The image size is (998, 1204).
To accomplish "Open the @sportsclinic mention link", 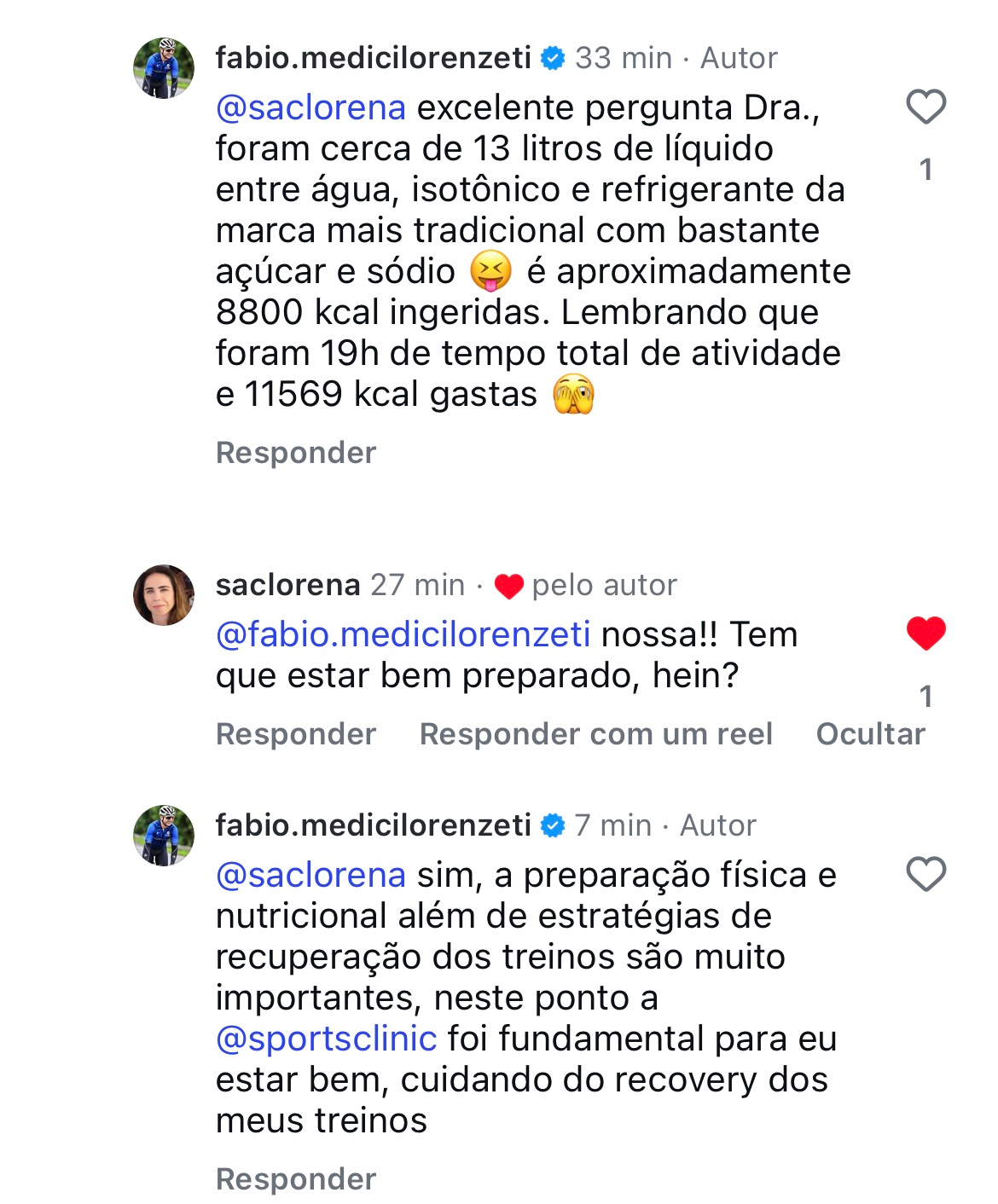I will click(x=326, y=1039).
